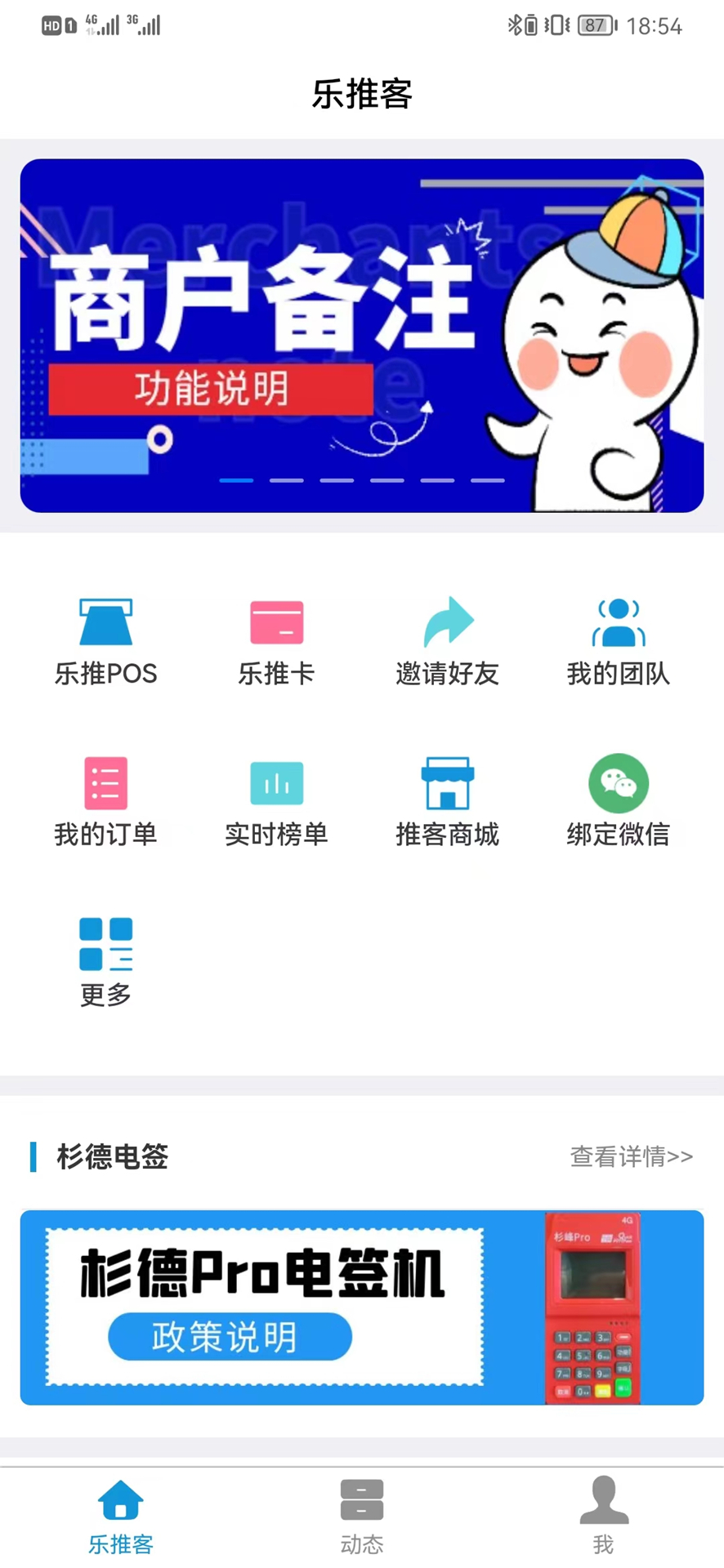The height and width of the screenshot is (1568, 724).
Task: Open the 杉德Pro电签机 advertisement image
Action: (x=362, y=1307)
